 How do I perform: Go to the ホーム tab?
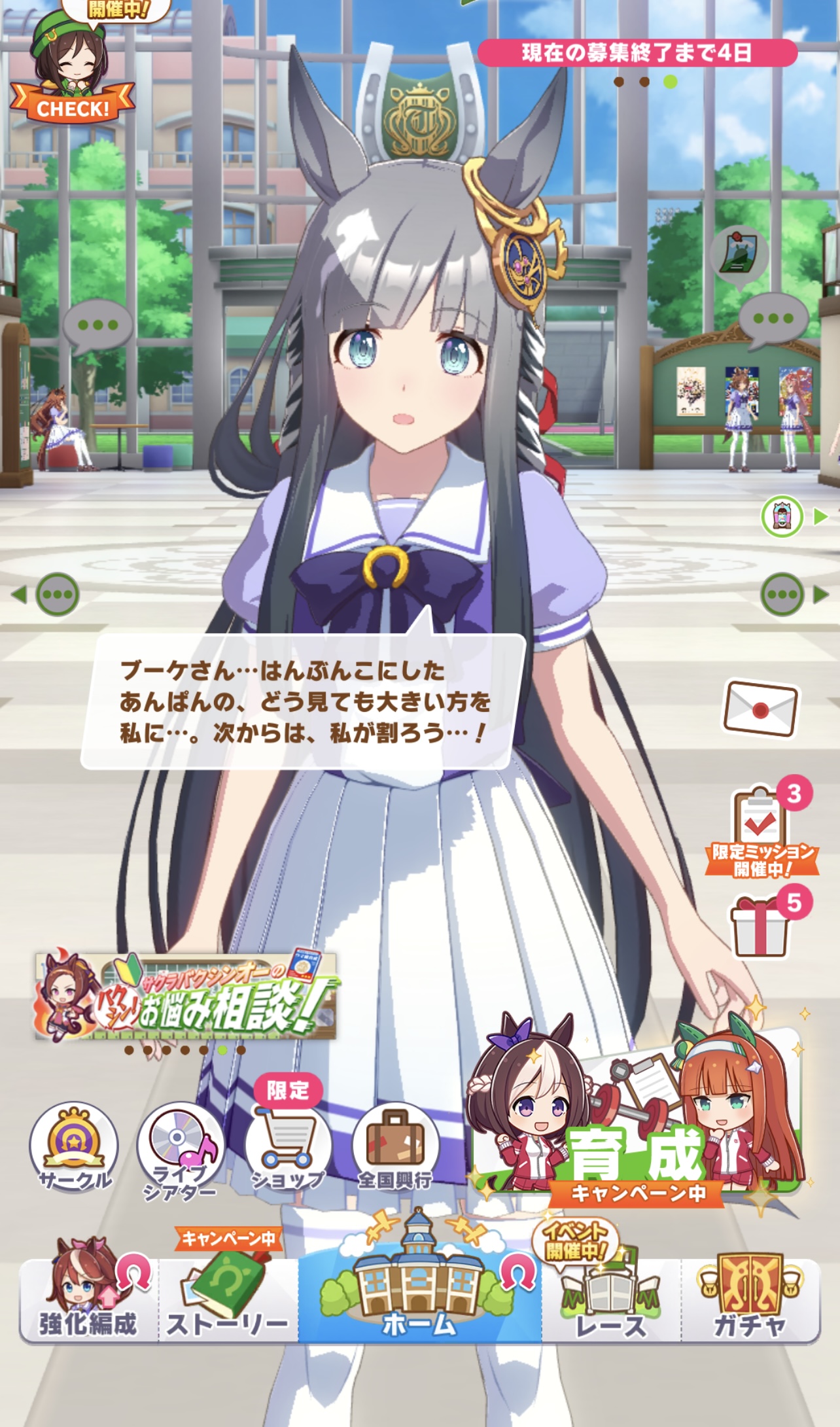point(419,1284)
